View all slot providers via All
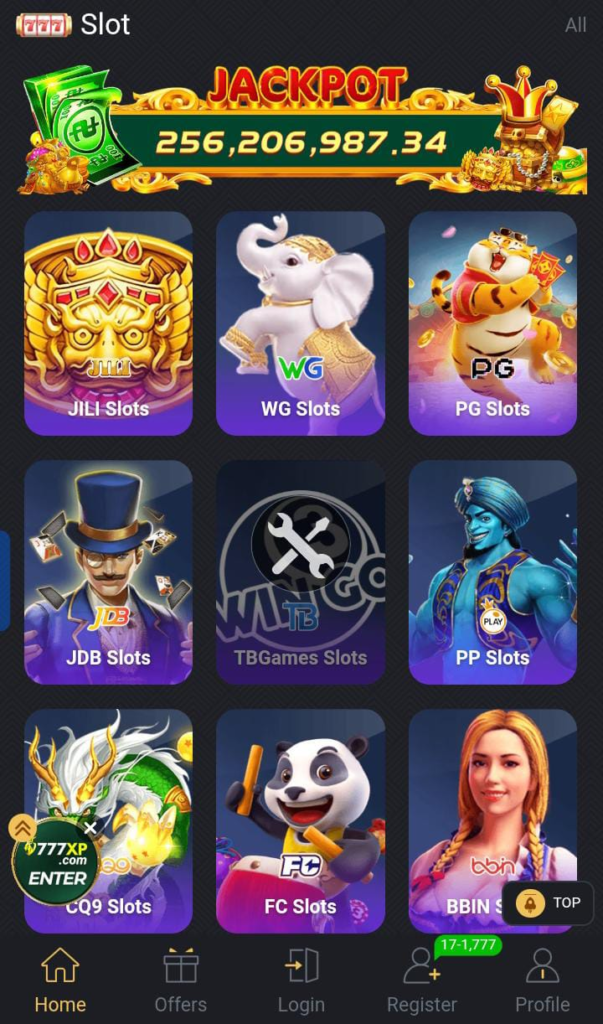The image size is (603, 1024). (575, 25)
